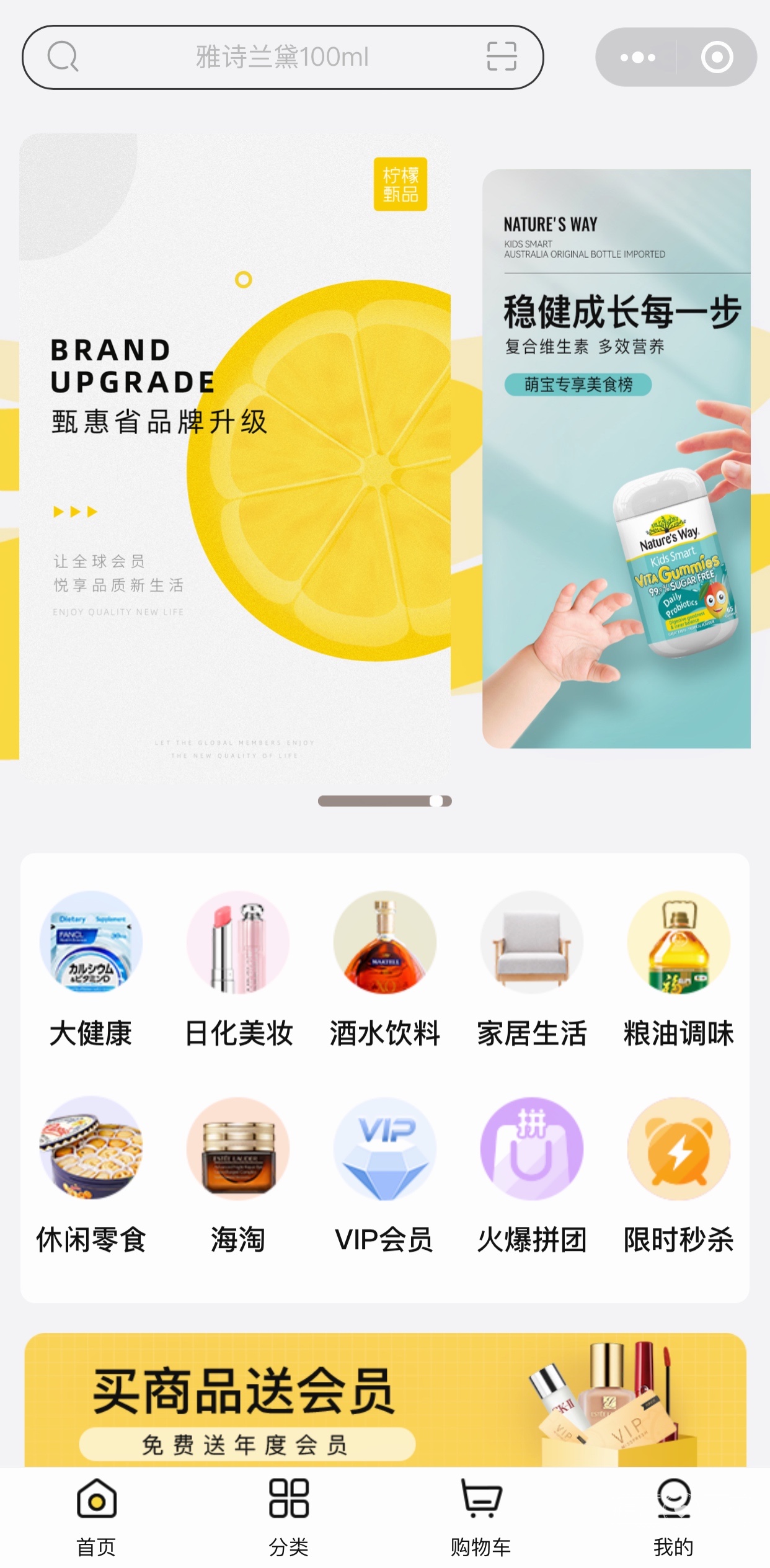Switch to the 分类 tab
This screenshot has width=770, height=1568.
pyautogui.click(x=288, y=1517)
